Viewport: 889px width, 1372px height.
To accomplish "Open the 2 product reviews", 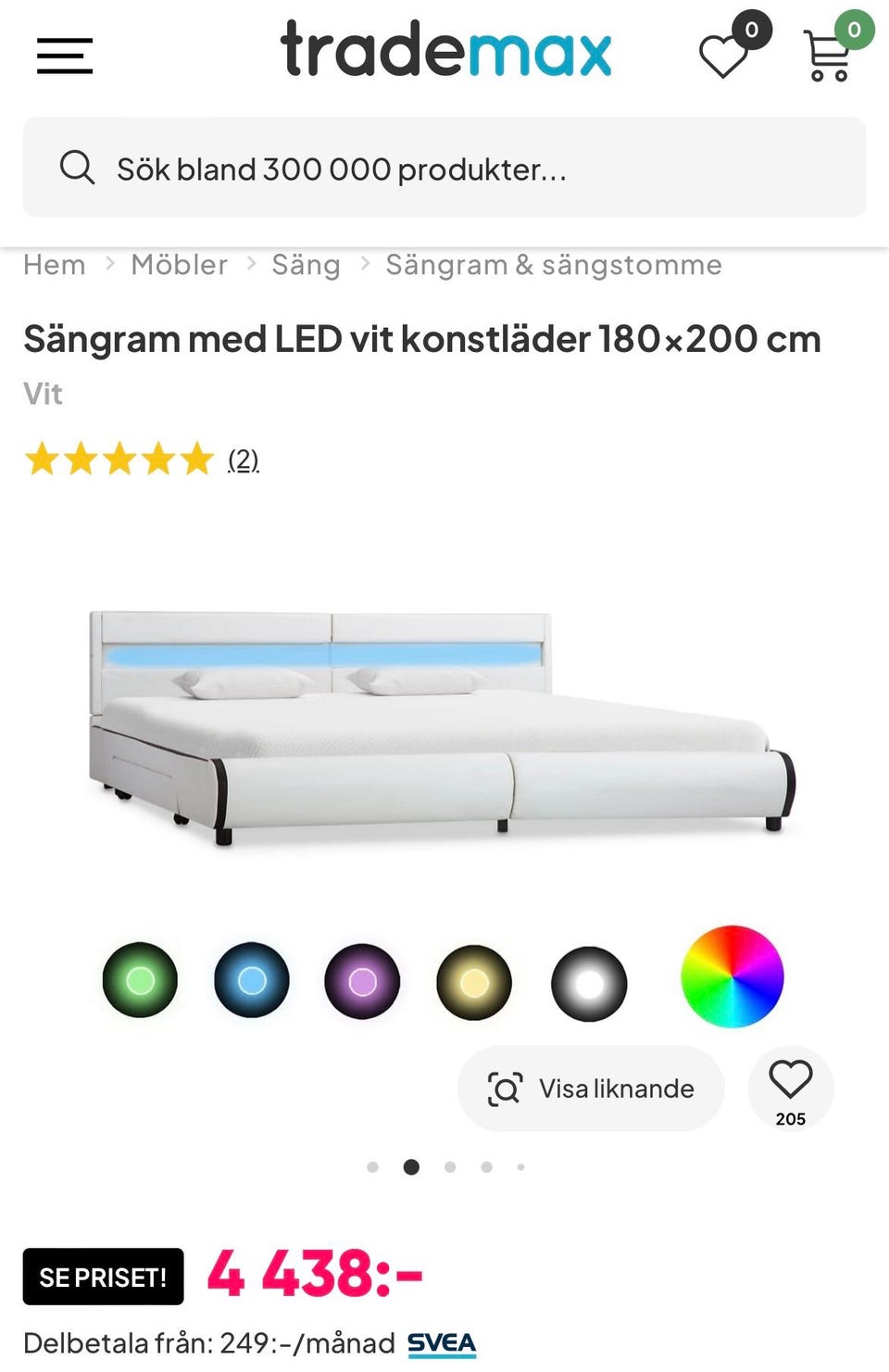I will coord(243,459).
